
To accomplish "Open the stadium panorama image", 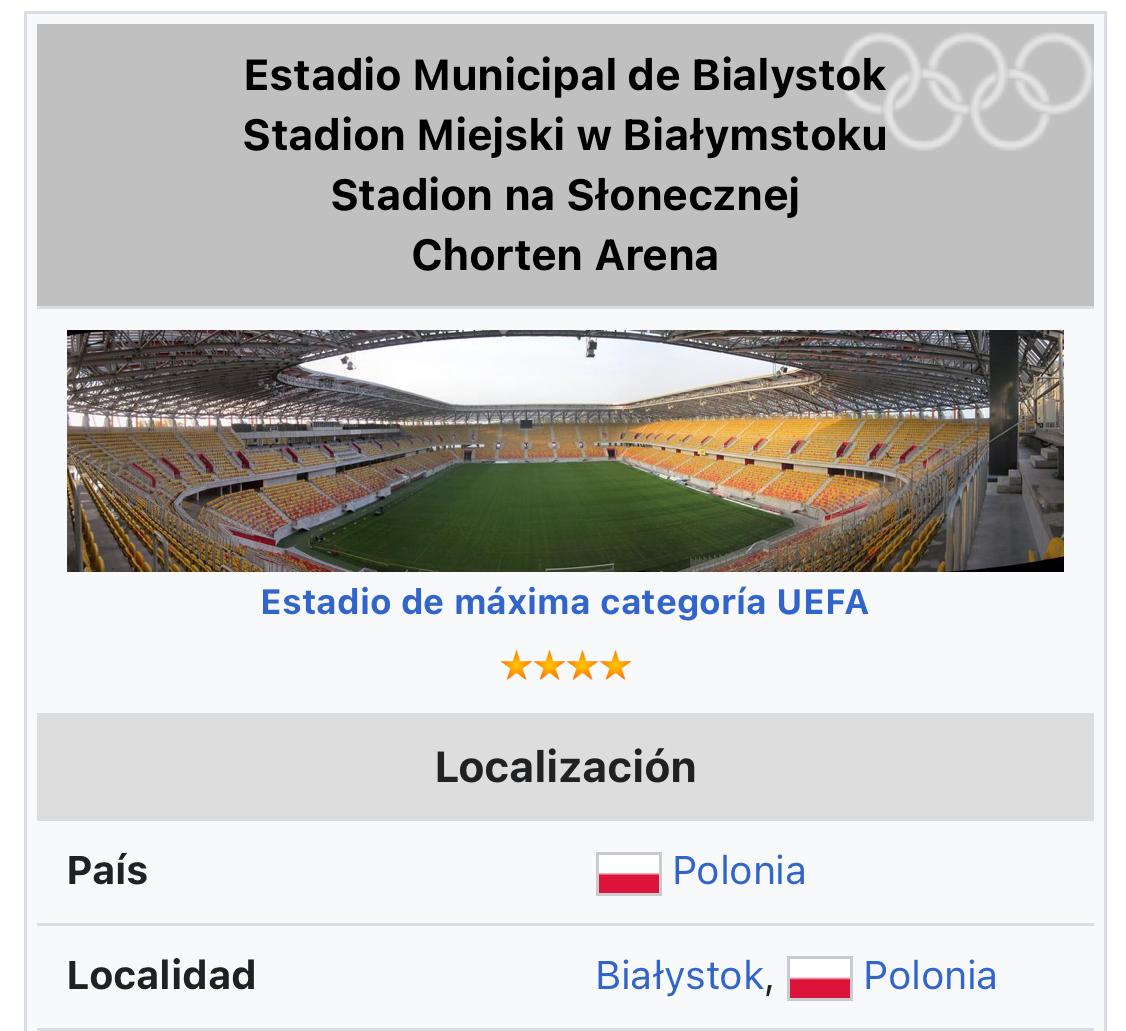I will [565, 451].
